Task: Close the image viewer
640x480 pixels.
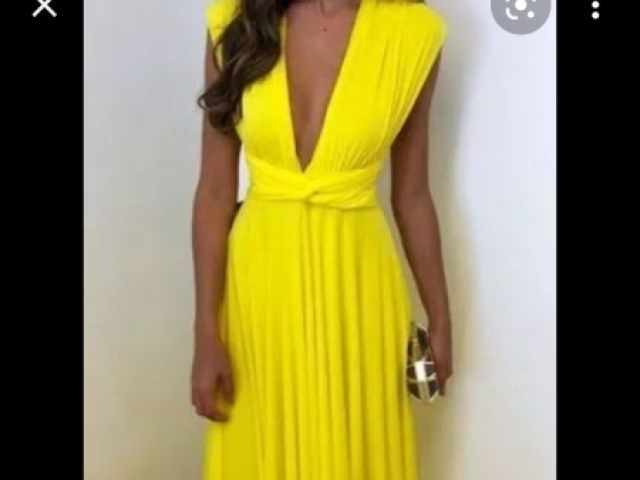Action: click(44, 8)
